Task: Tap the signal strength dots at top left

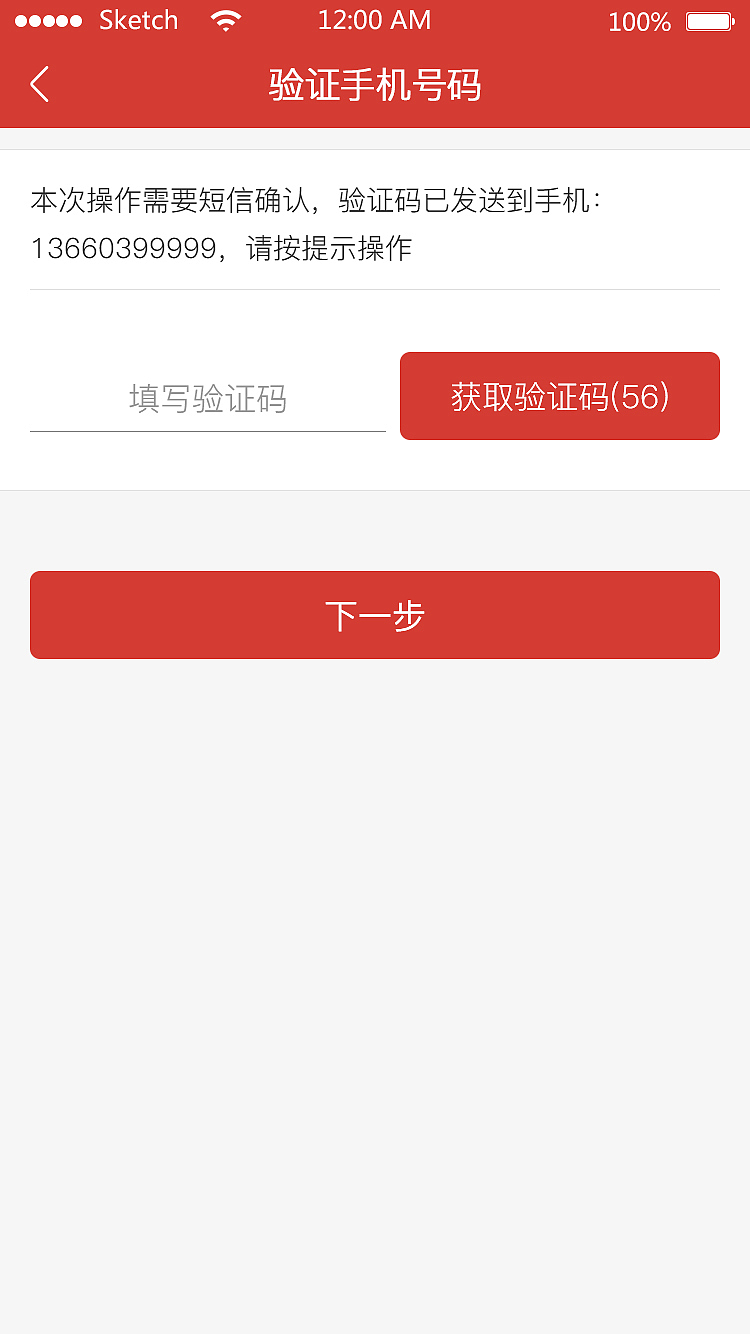Action: [x=49, y=19]
